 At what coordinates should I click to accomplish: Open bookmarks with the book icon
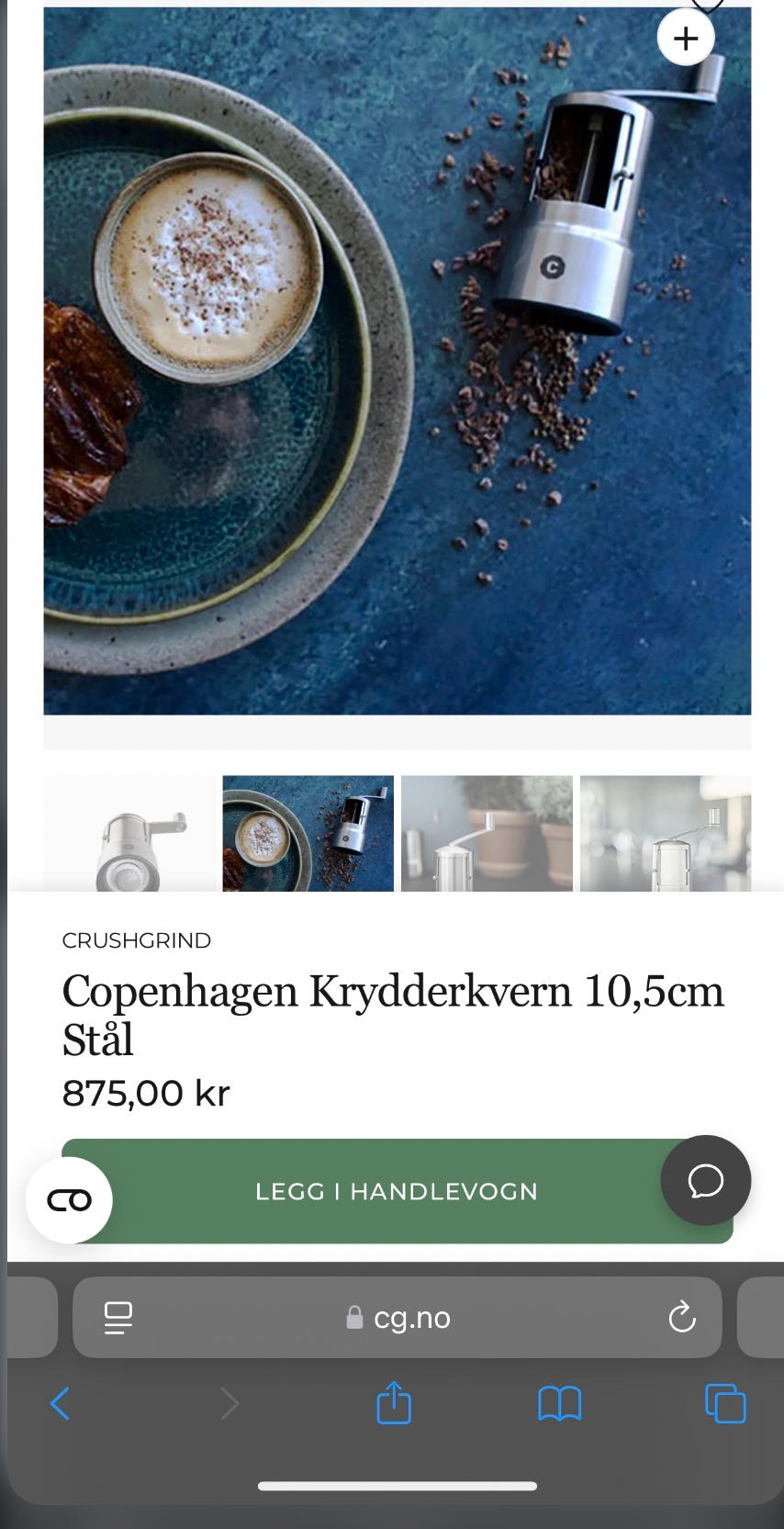(x=558, y=1403)
